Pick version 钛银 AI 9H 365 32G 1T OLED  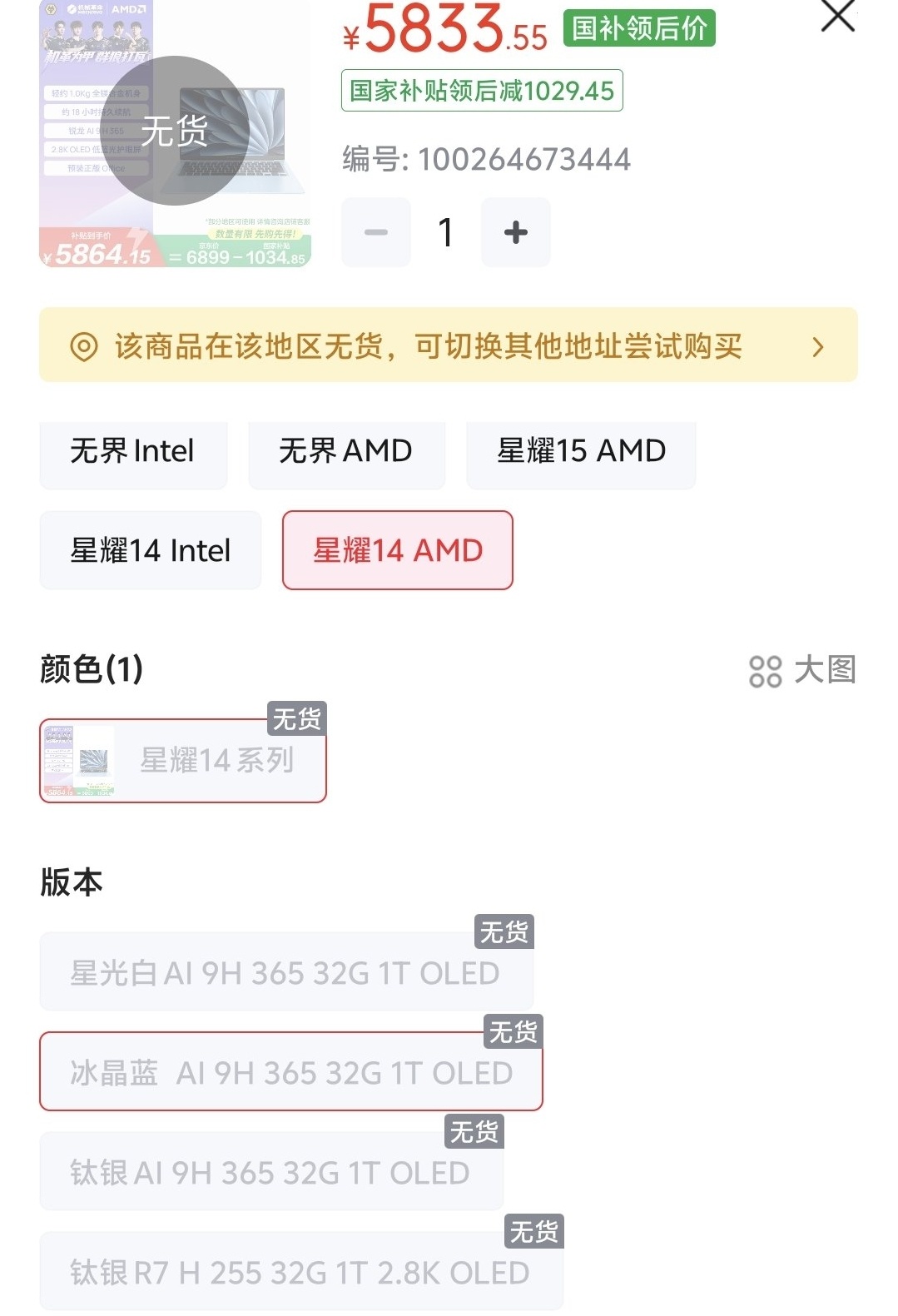(271, 1171)
